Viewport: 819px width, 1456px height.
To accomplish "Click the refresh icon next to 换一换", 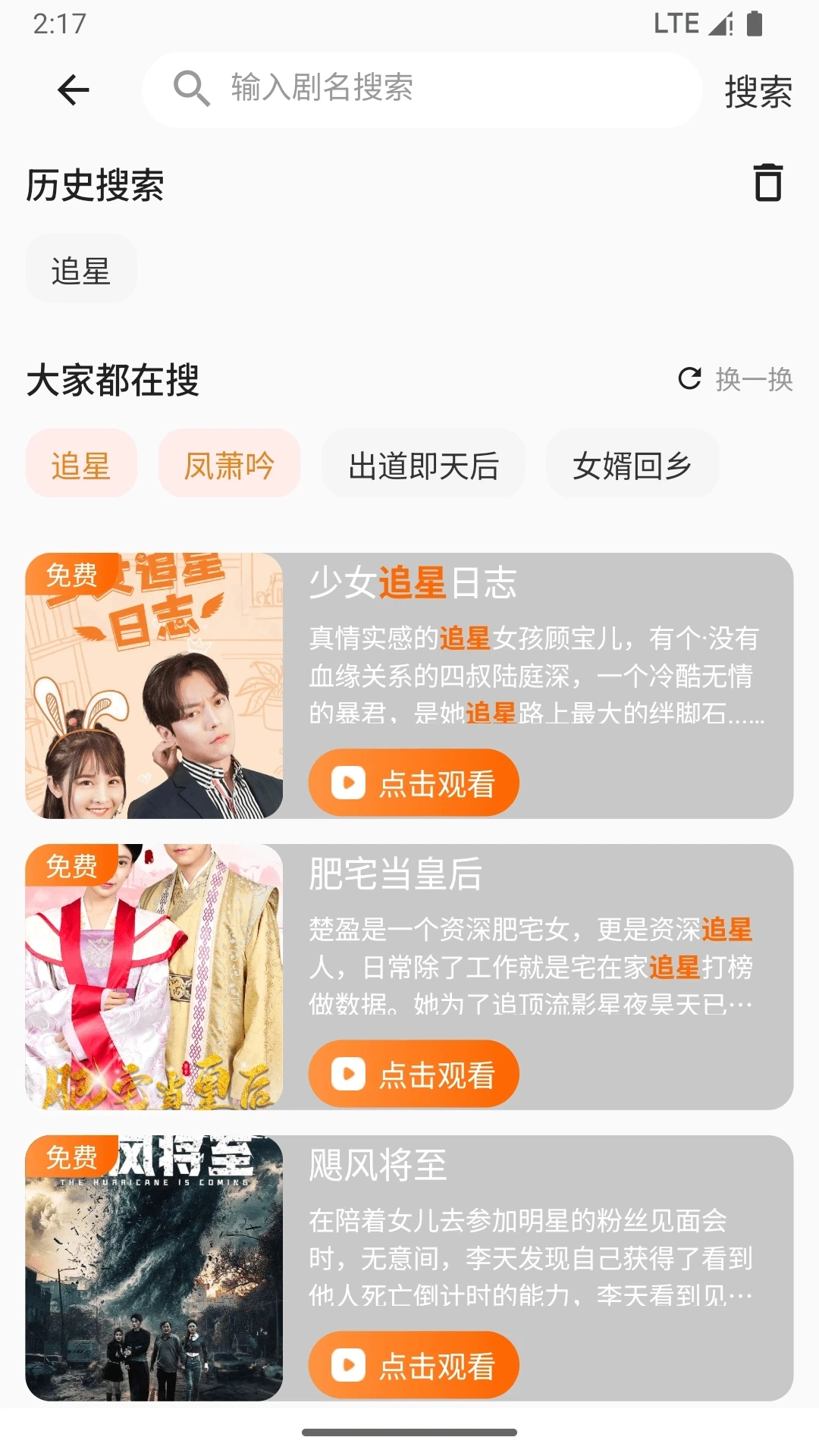I will coord(688,379).
